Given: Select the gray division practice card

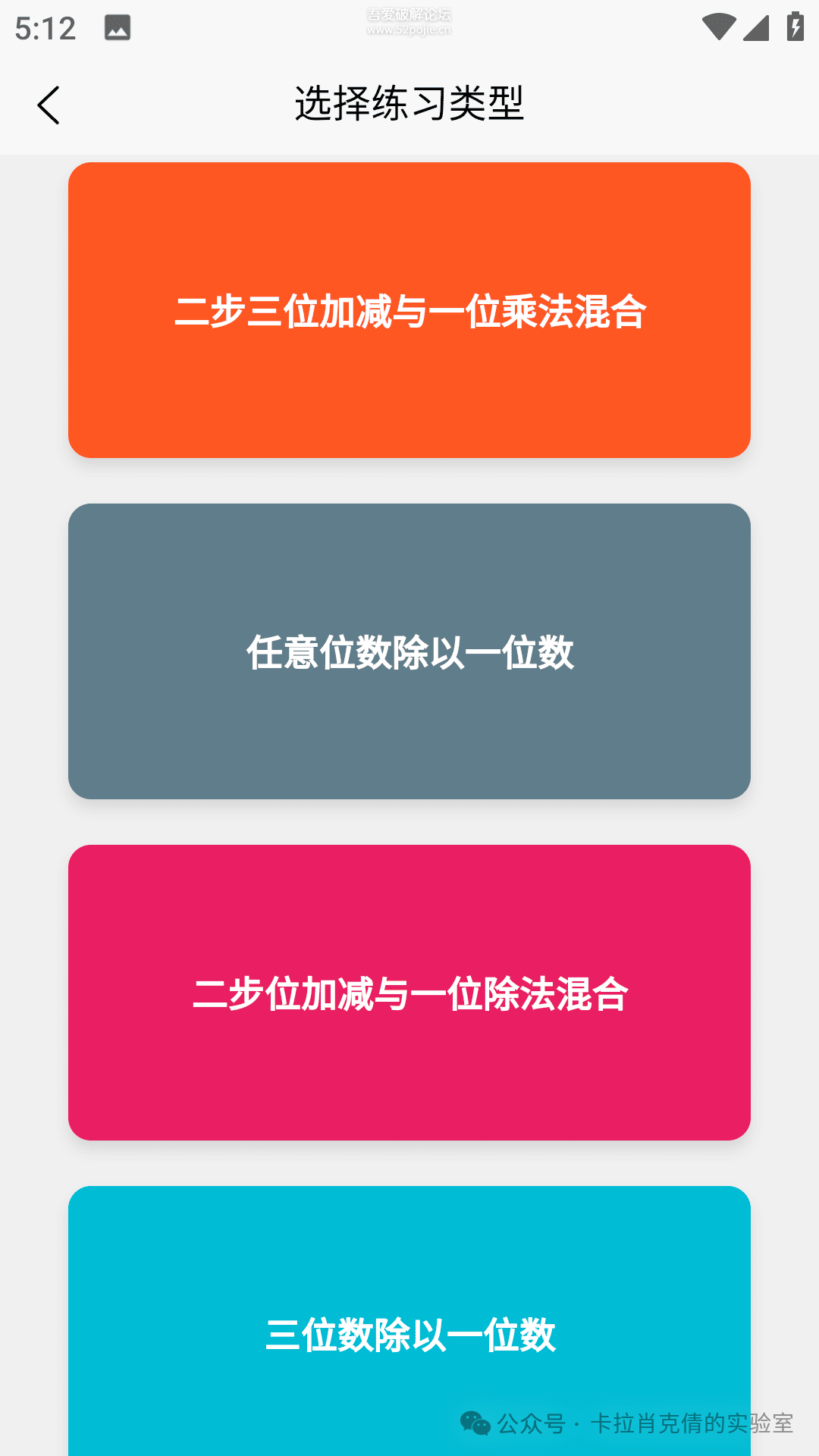Looking at the screenshot, I should click(x=409, y=651).
